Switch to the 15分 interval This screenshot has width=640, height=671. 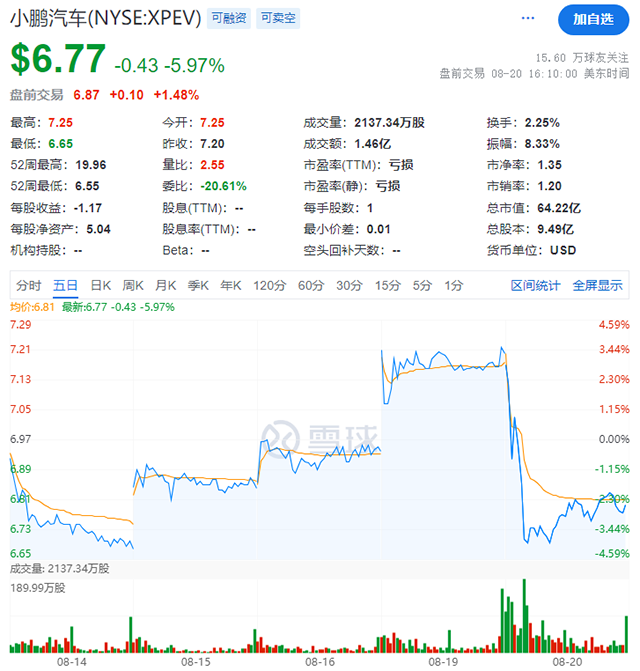(387, 286)
